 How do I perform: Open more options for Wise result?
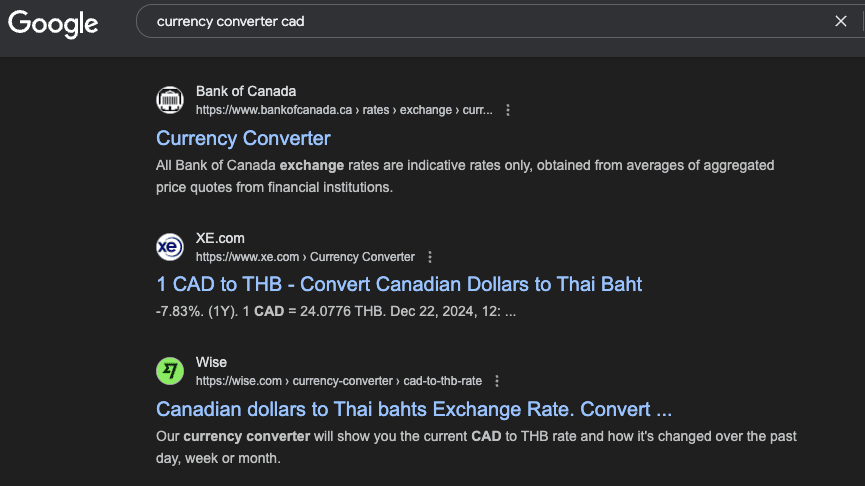point(497,381)
